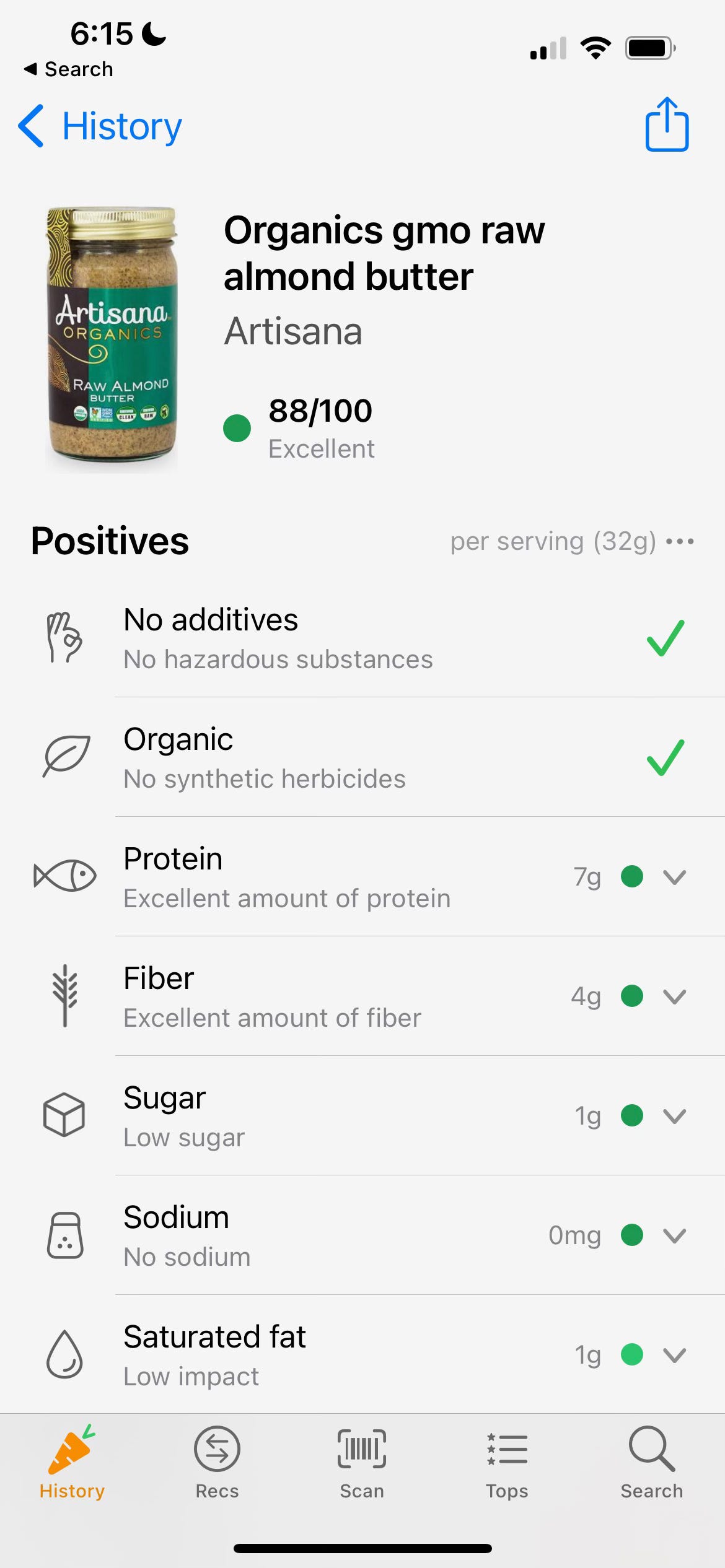Share this almond butter product
This screenshot has width=725, height=1568.
667,124
